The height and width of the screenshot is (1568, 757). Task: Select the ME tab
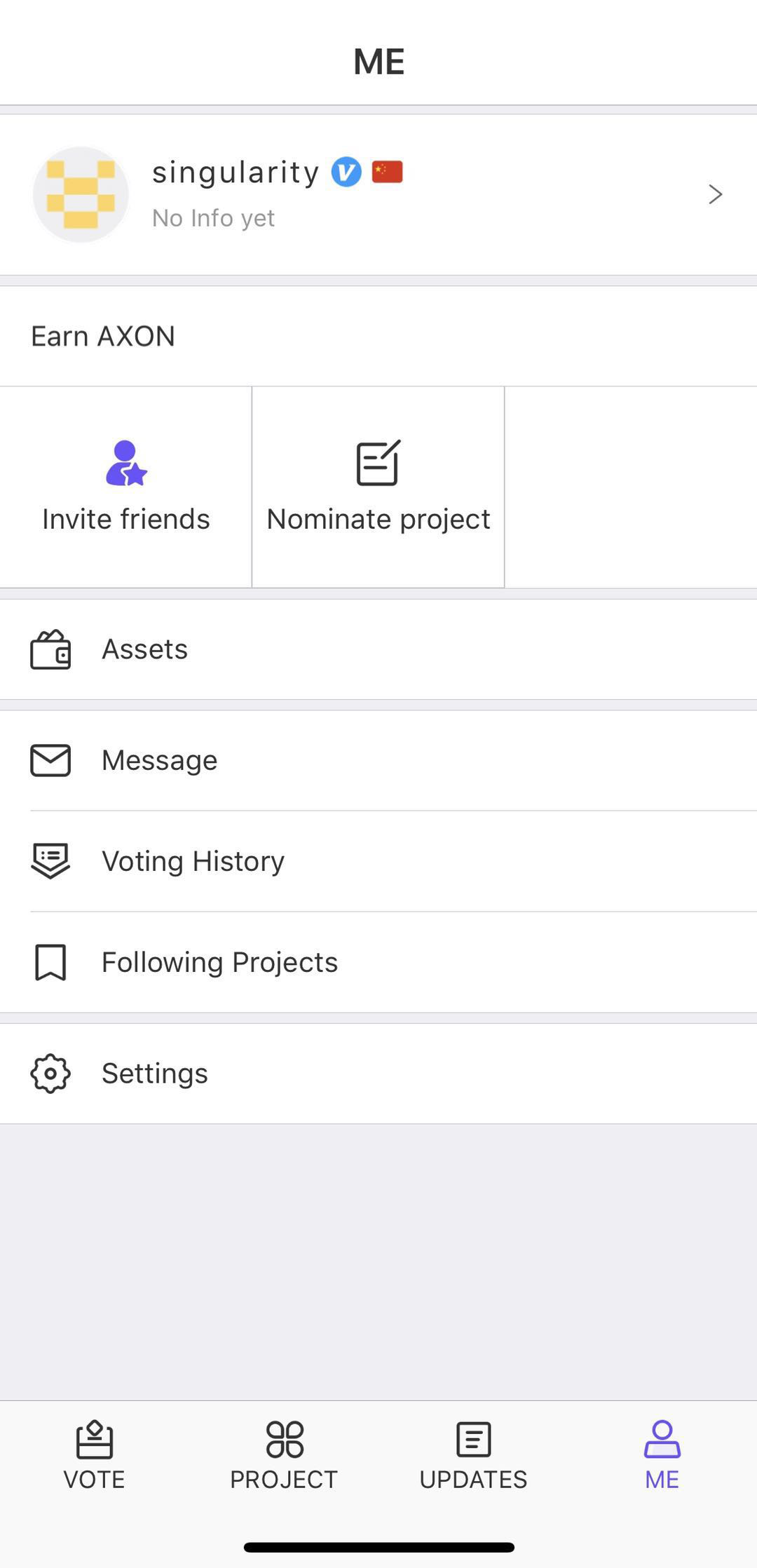(x=662, y=1456)
